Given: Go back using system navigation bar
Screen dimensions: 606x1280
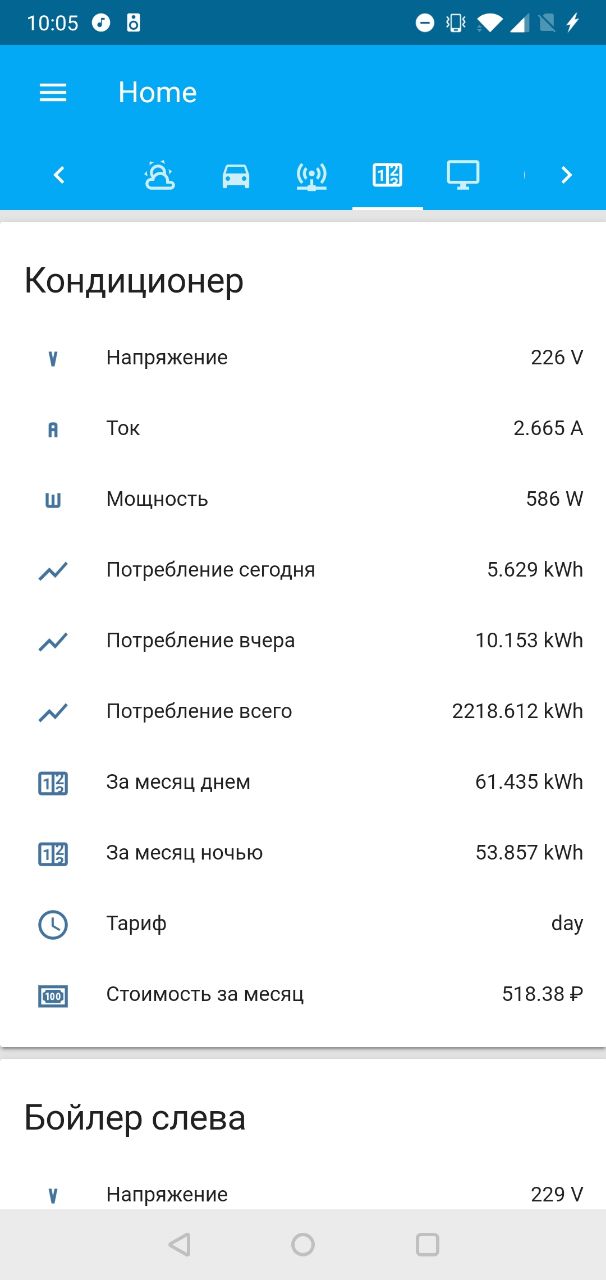Looking at the screenshot, I should (179, 1244).
